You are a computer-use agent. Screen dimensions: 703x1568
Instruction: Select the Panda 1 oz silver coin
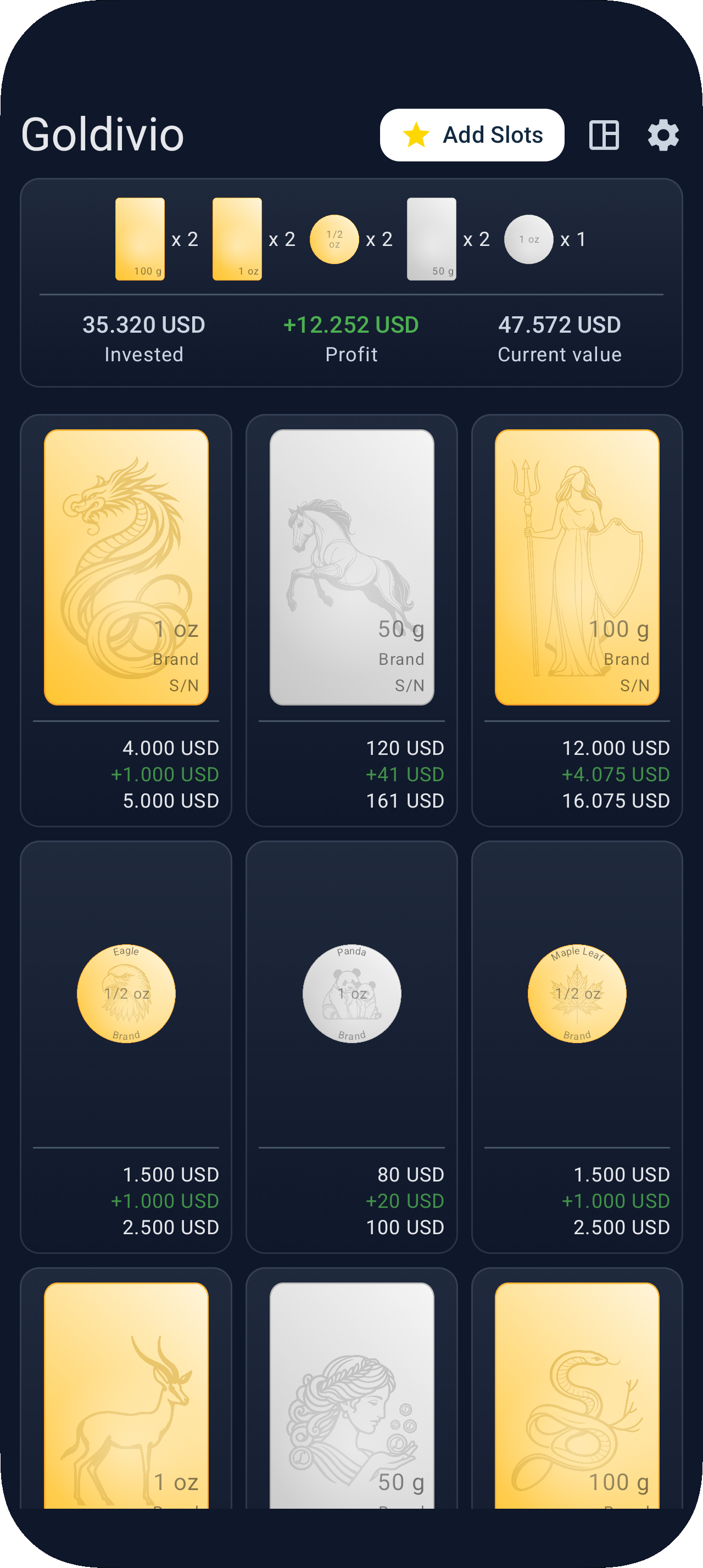tap(351, 993)
